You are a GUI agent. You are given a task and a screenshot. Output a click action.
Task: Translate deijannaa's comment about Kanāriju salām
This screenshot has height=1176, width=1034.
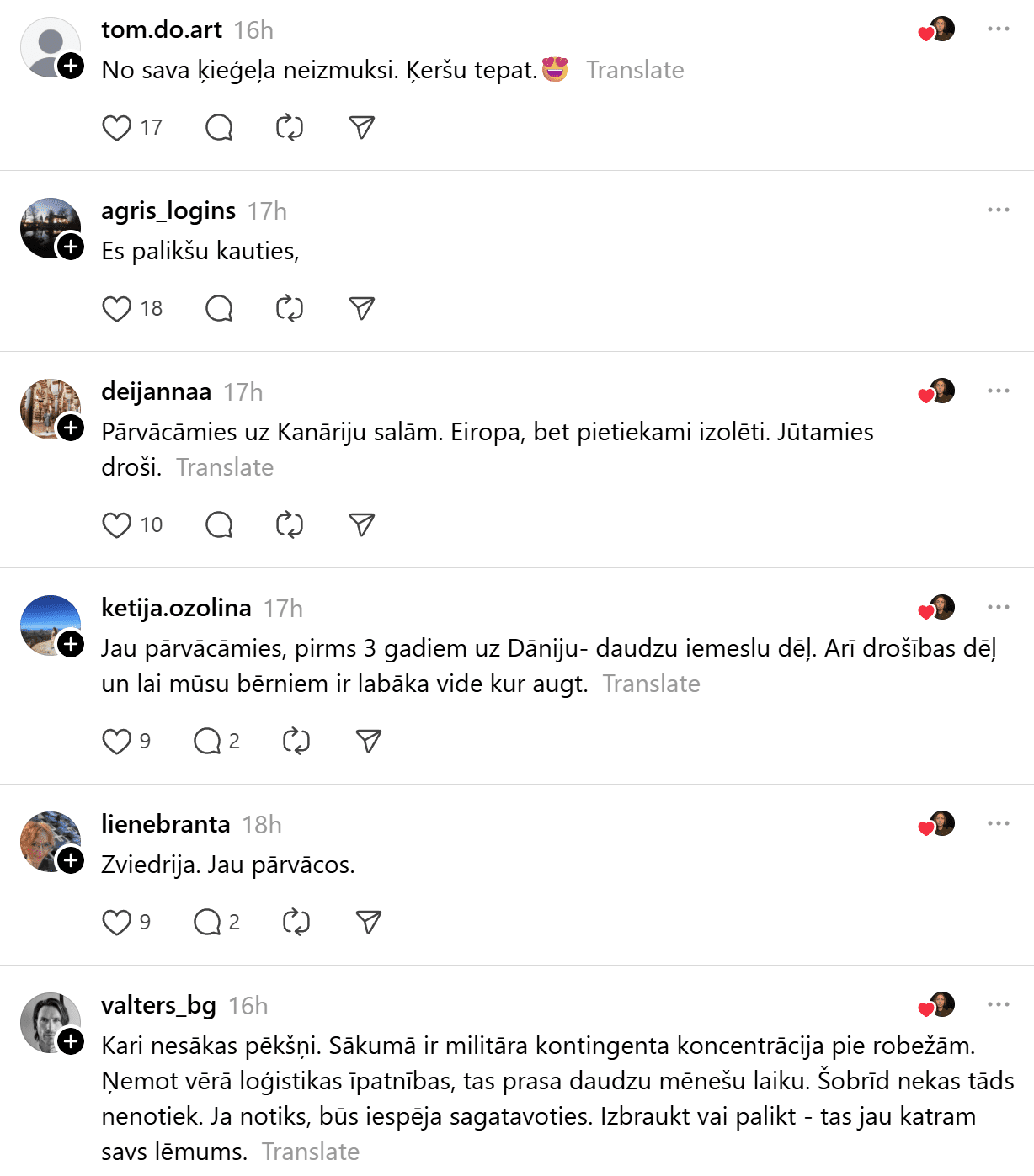coord(225,467)
